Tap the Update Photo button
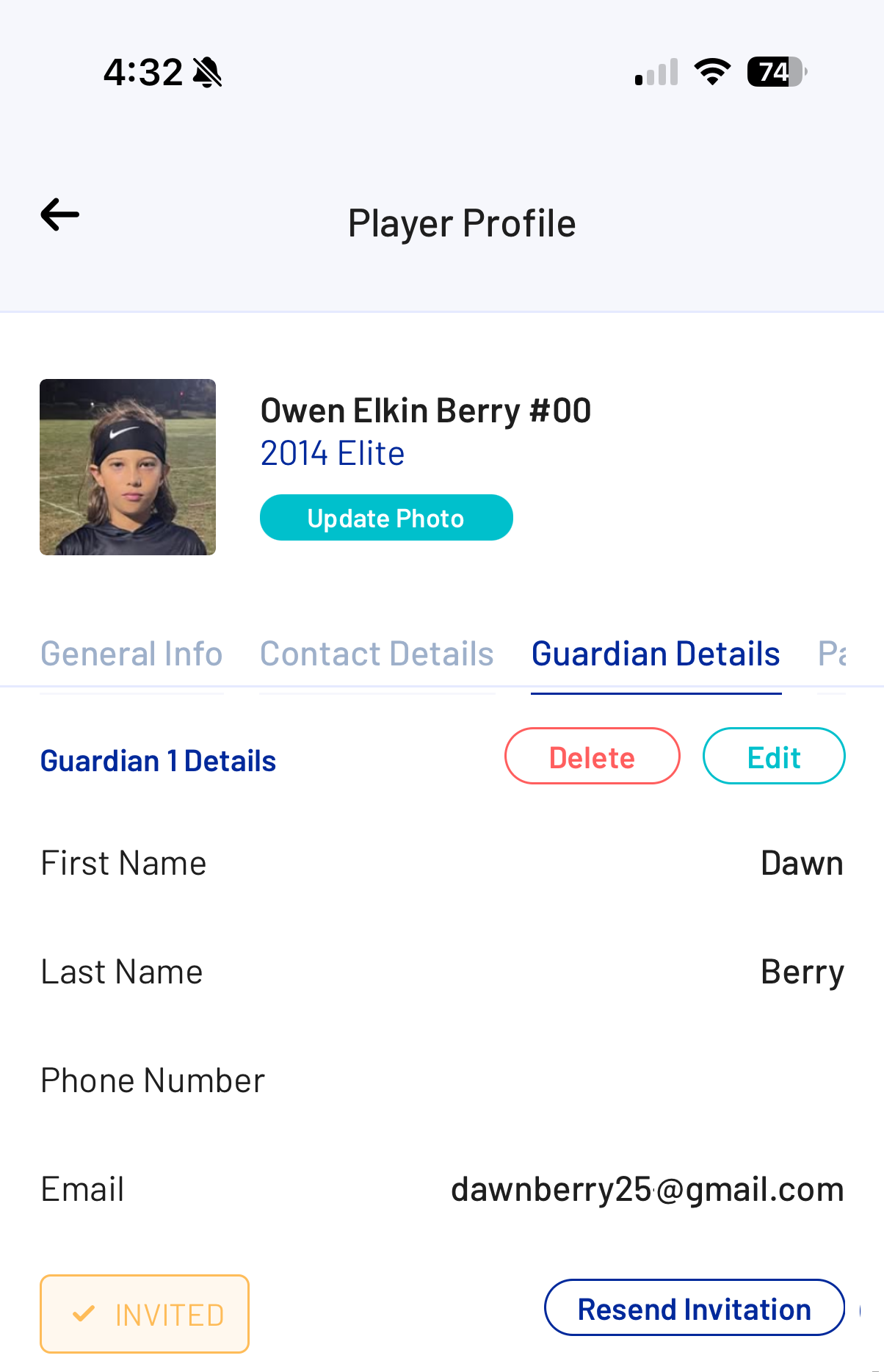Image resolution: width=884 pixels, height=1372 pixels. 386,518
